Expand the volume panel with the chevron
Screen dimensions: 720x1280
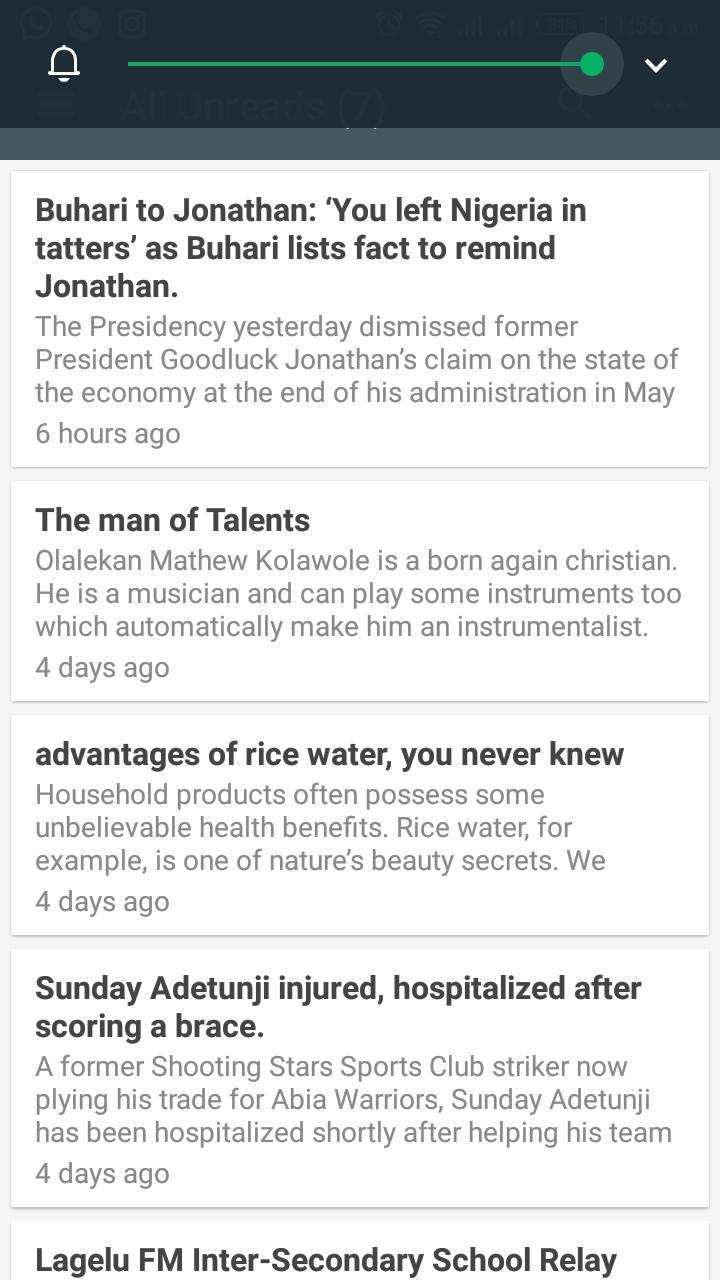click(656, 65)
